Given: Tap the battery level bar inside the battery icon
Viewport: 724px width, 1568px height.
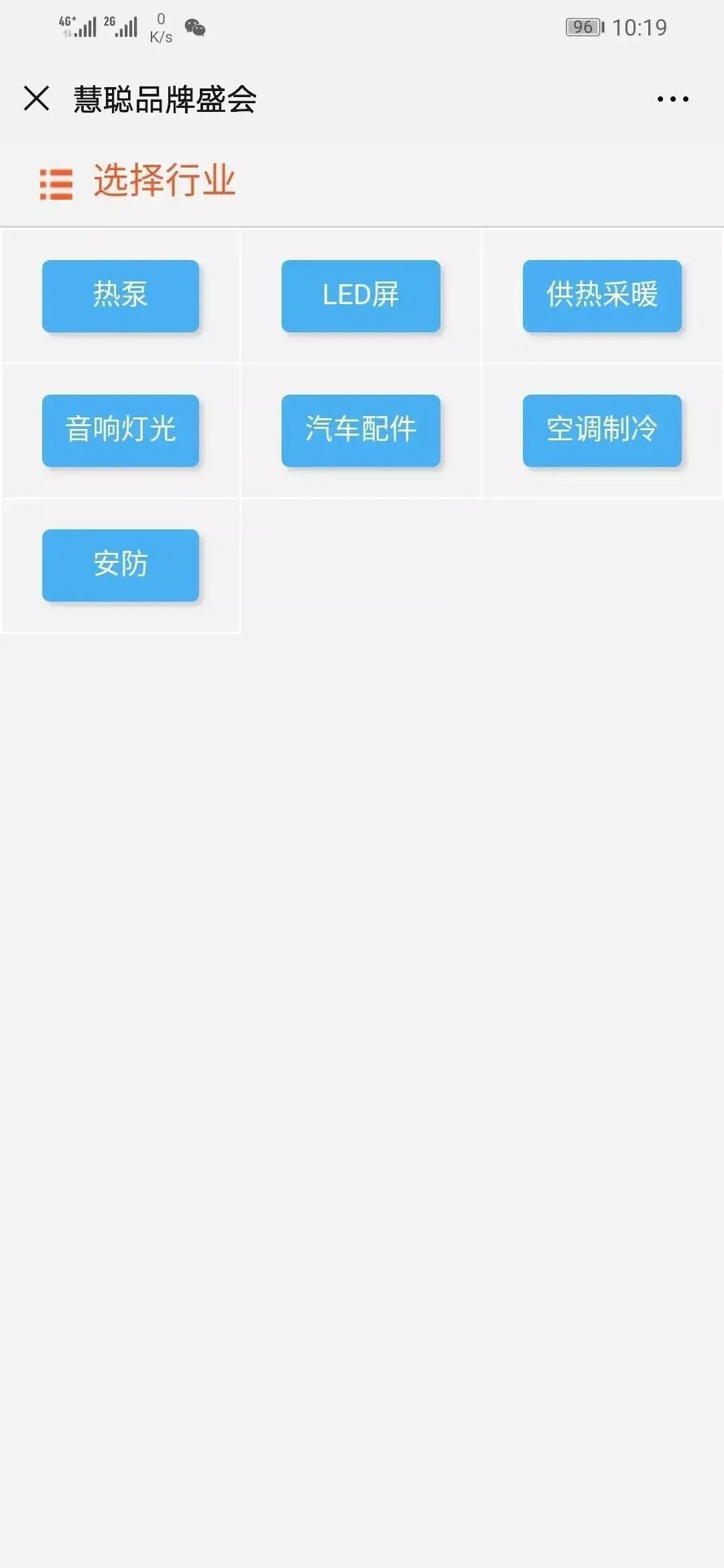Looking at the screenshot, I should click(x=581, y=27).
